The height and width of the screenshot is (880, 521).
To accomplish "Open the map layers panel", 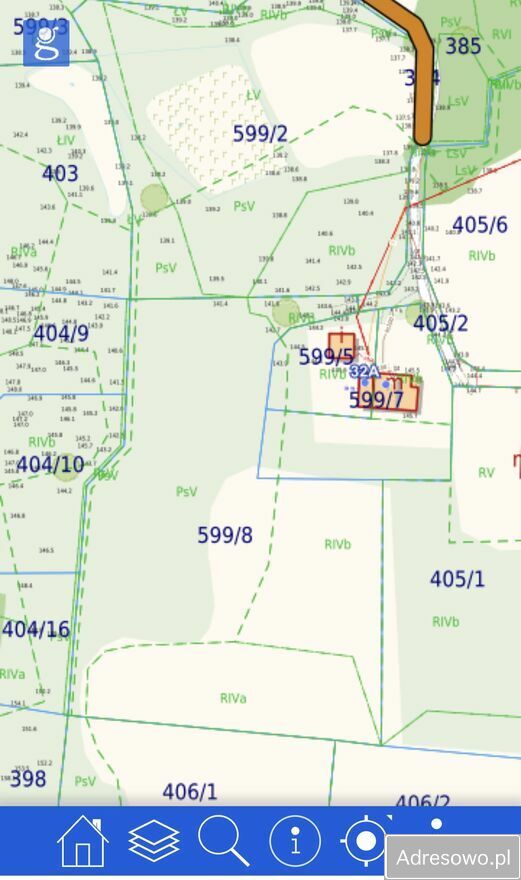I will click(x=154, y=841).
